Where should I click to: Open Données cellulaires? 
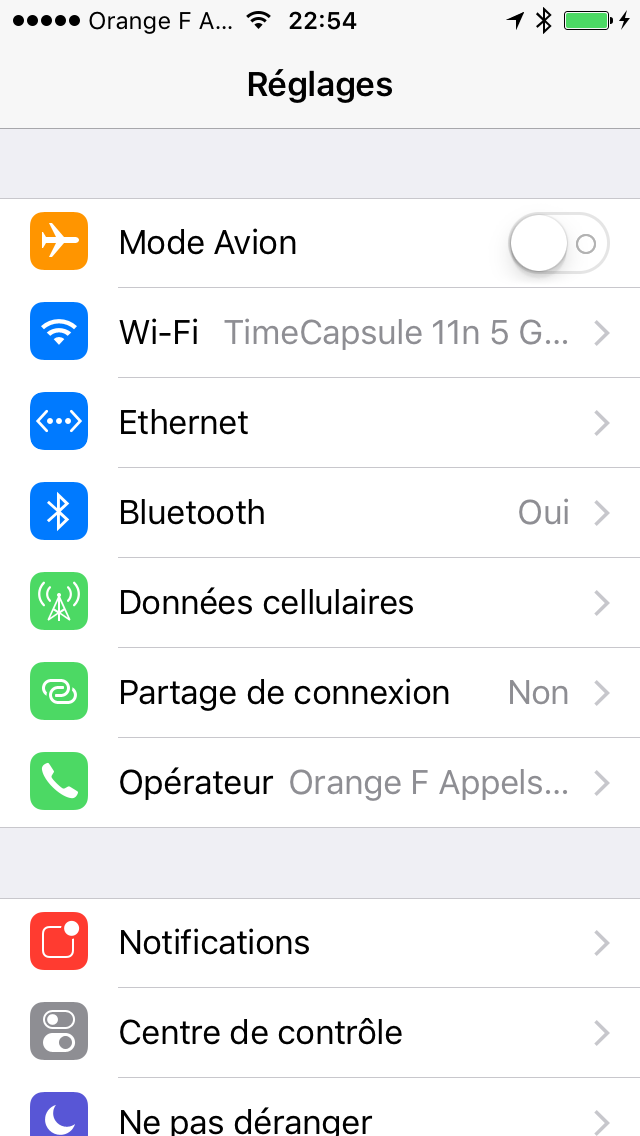click(320, 603)
